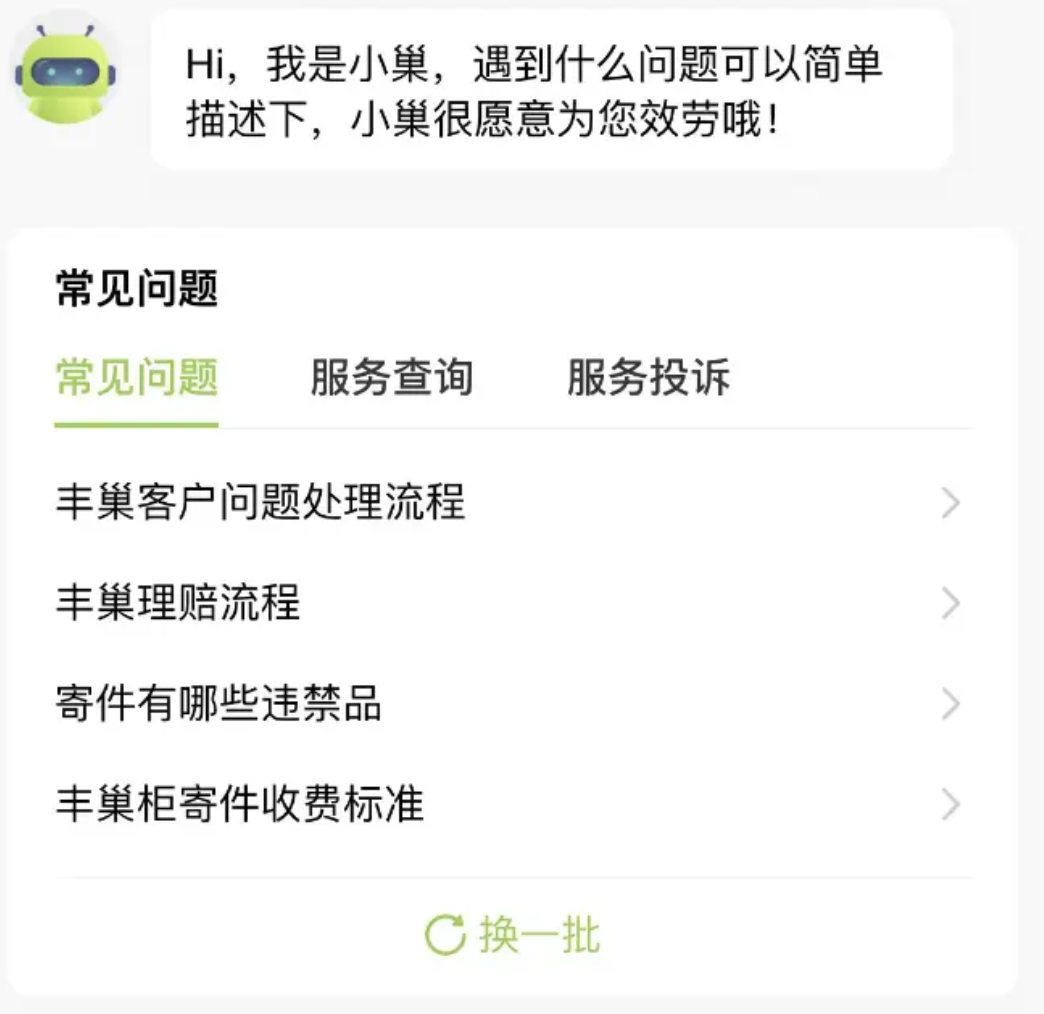Open the 丰巢理赔流程 question
The image size is (1044, 1014).
coord(178,603)
